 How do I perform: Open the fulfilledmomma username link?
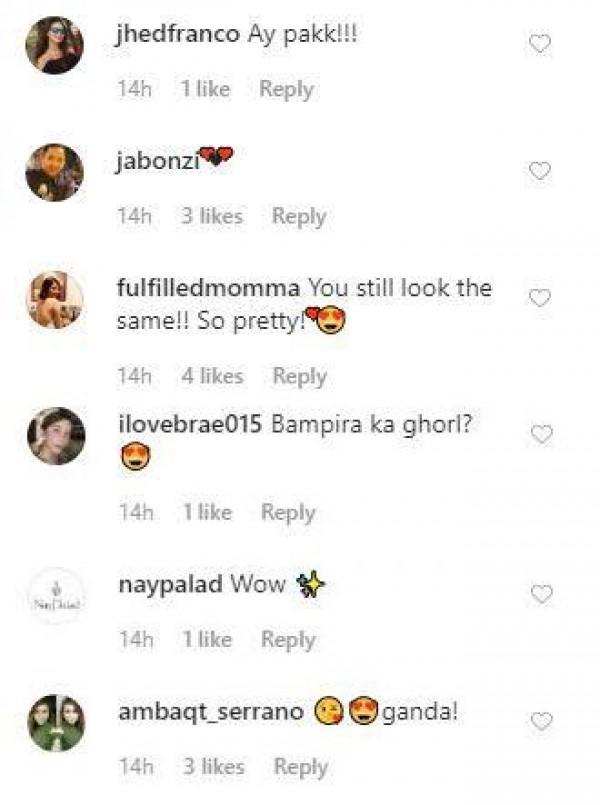[x=208, y=288]
